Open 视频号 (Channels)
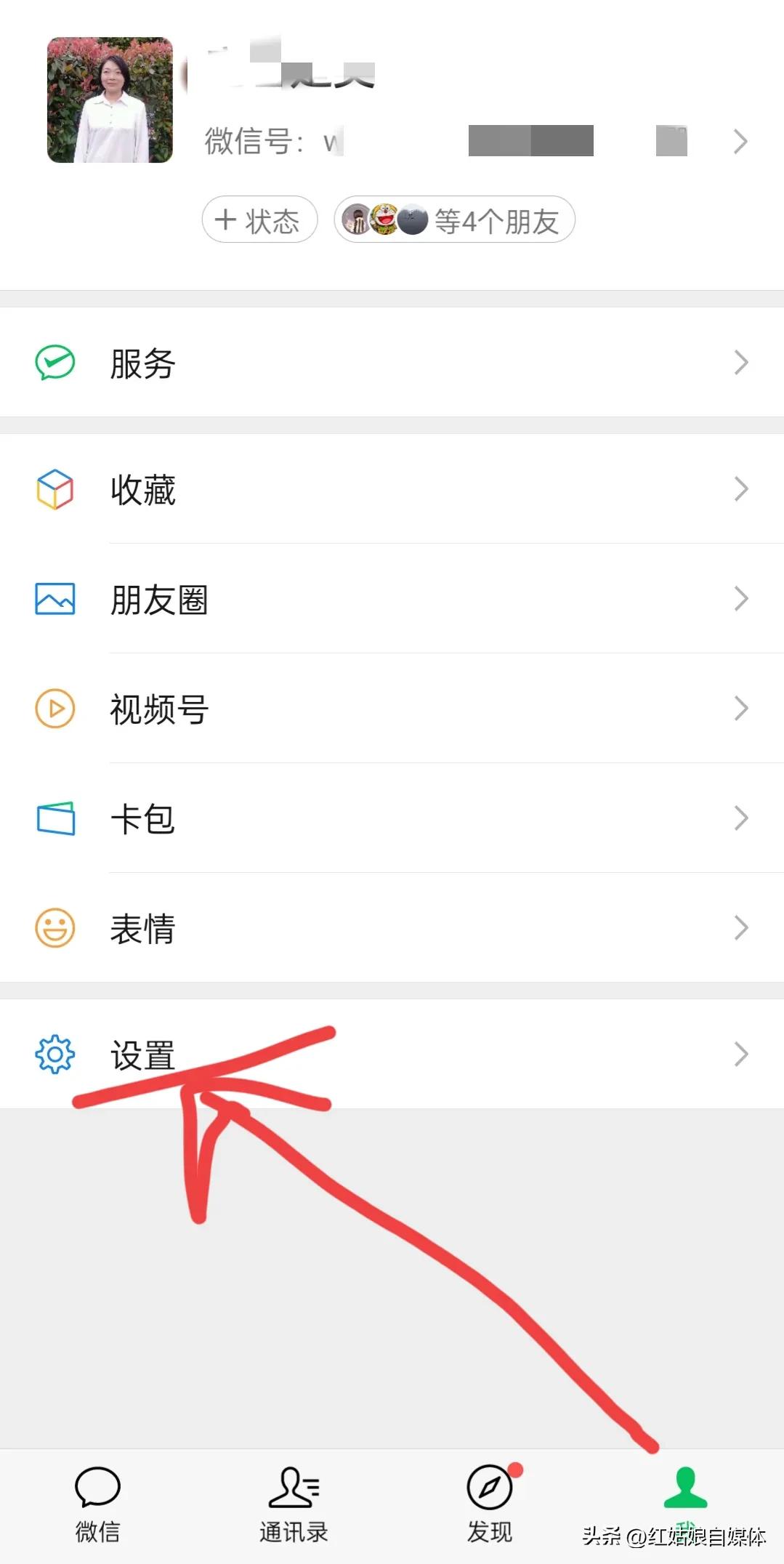Screen dimensions: 784x1564 [x=392, y=709]
